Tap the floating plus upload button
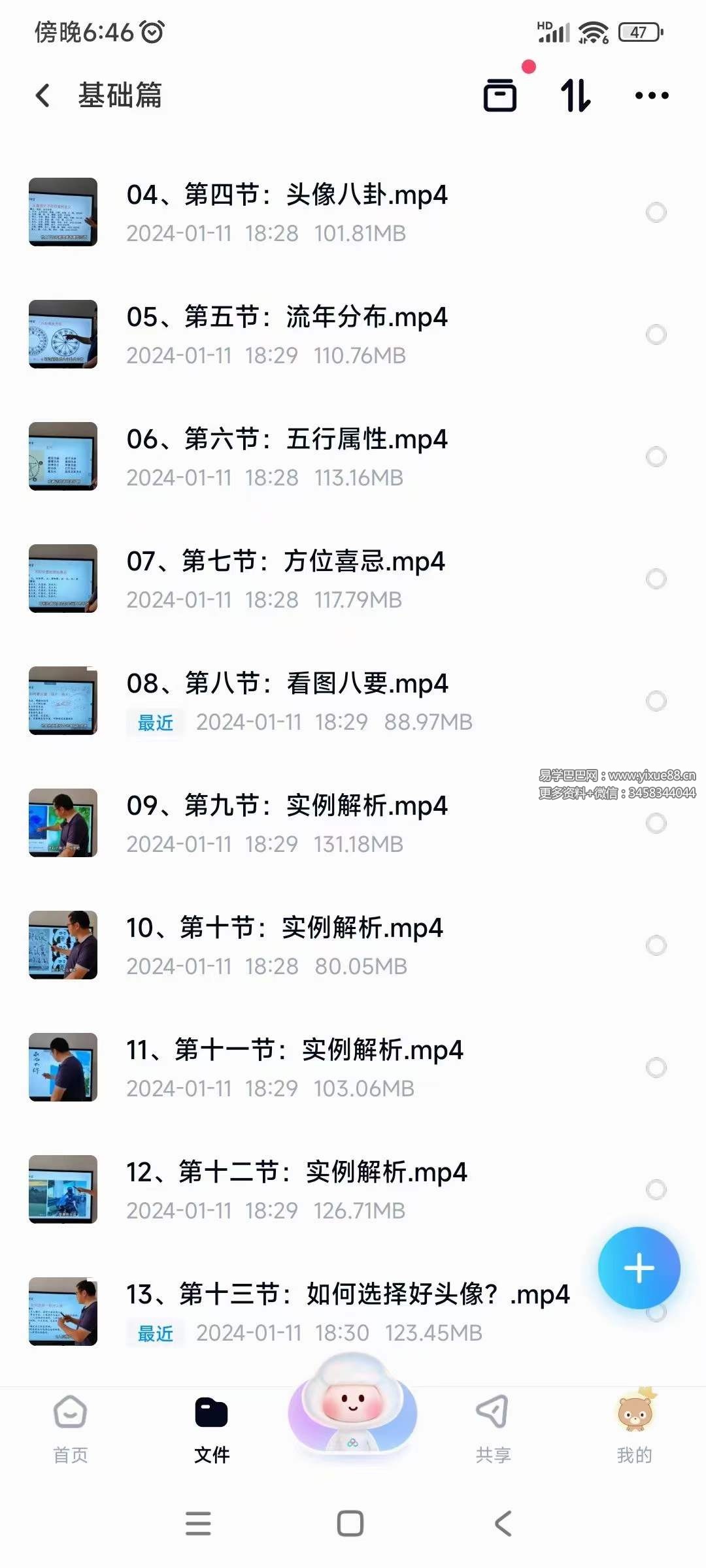The width and height of the screenshot is (706, 1568). (x=639, y=1266)
